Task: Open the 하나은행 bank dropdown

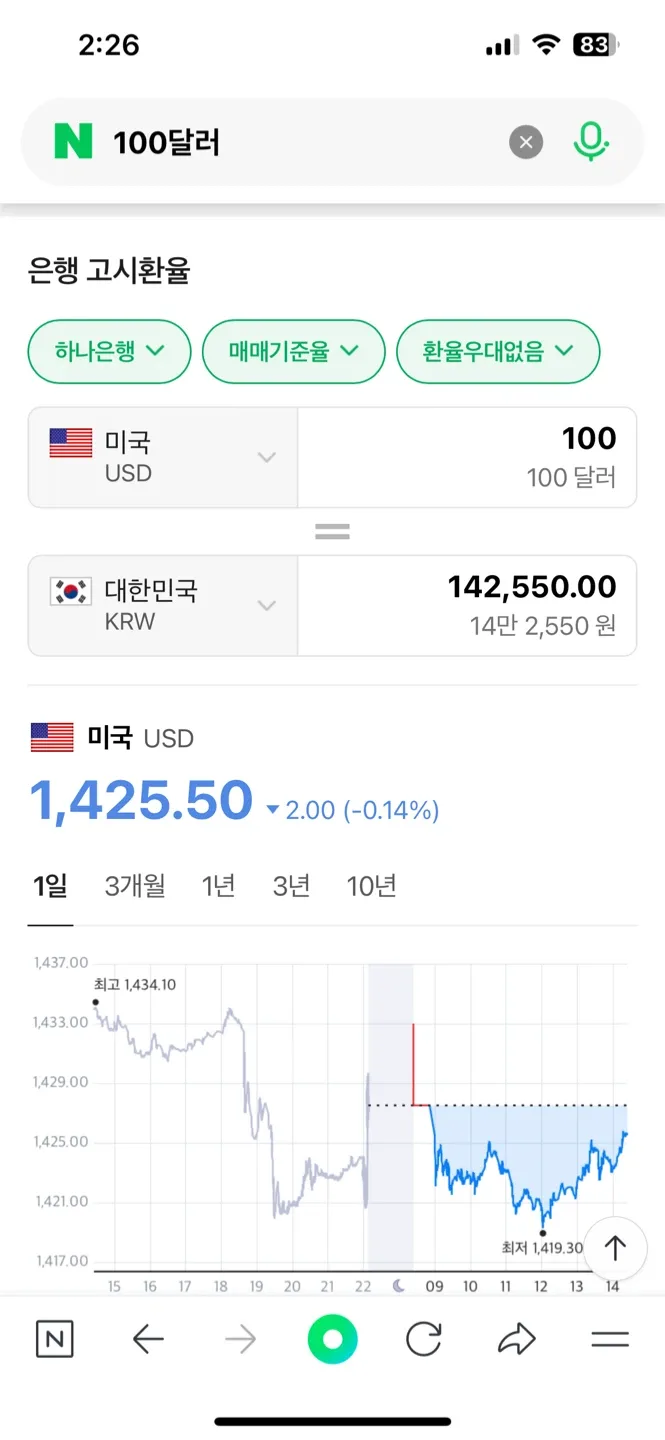Action: point(109,351)
